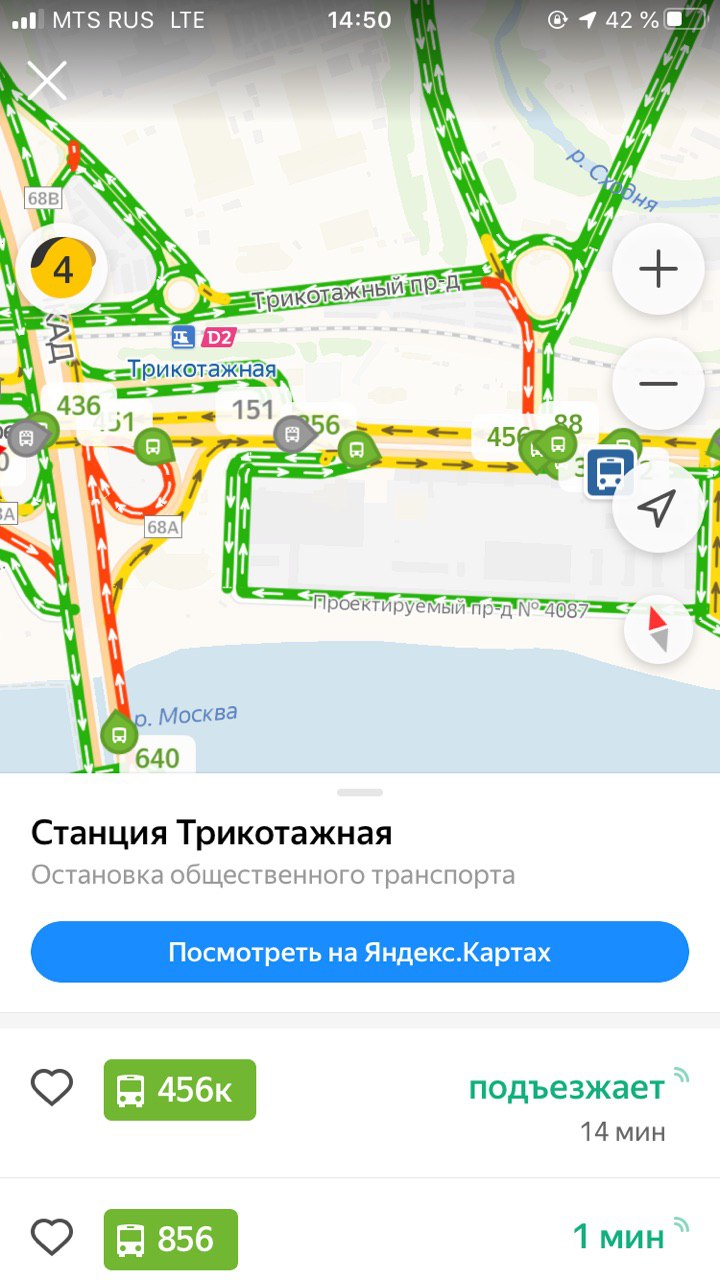This screenshot has height=1280, width=720.
Task: Close the stop card with the X
Action: click(46, 80)
